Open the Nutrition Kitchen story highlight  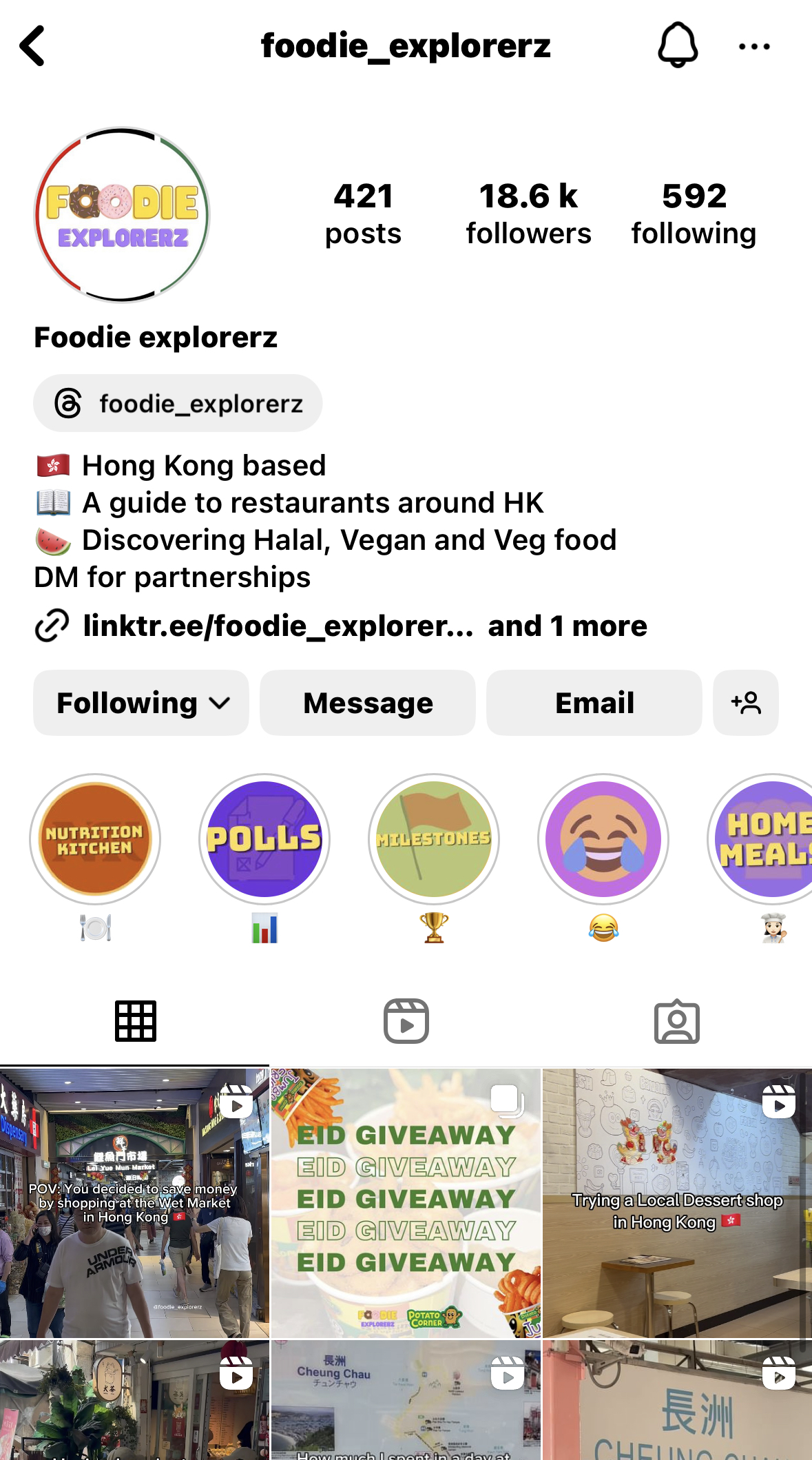pos(95,839)
